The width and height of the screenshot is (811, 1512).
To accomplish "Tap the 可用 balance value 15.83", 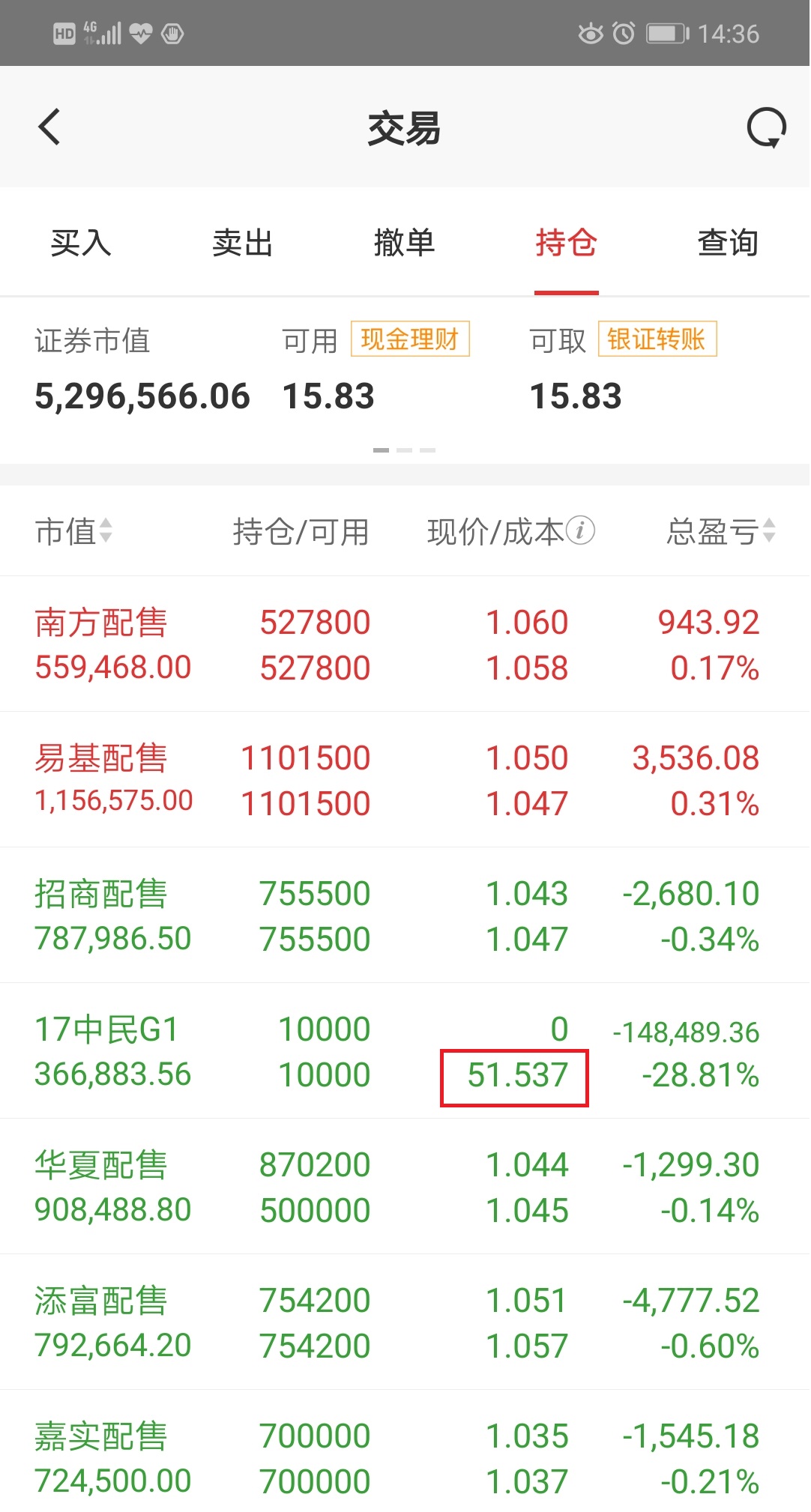I will pos(330,396).
